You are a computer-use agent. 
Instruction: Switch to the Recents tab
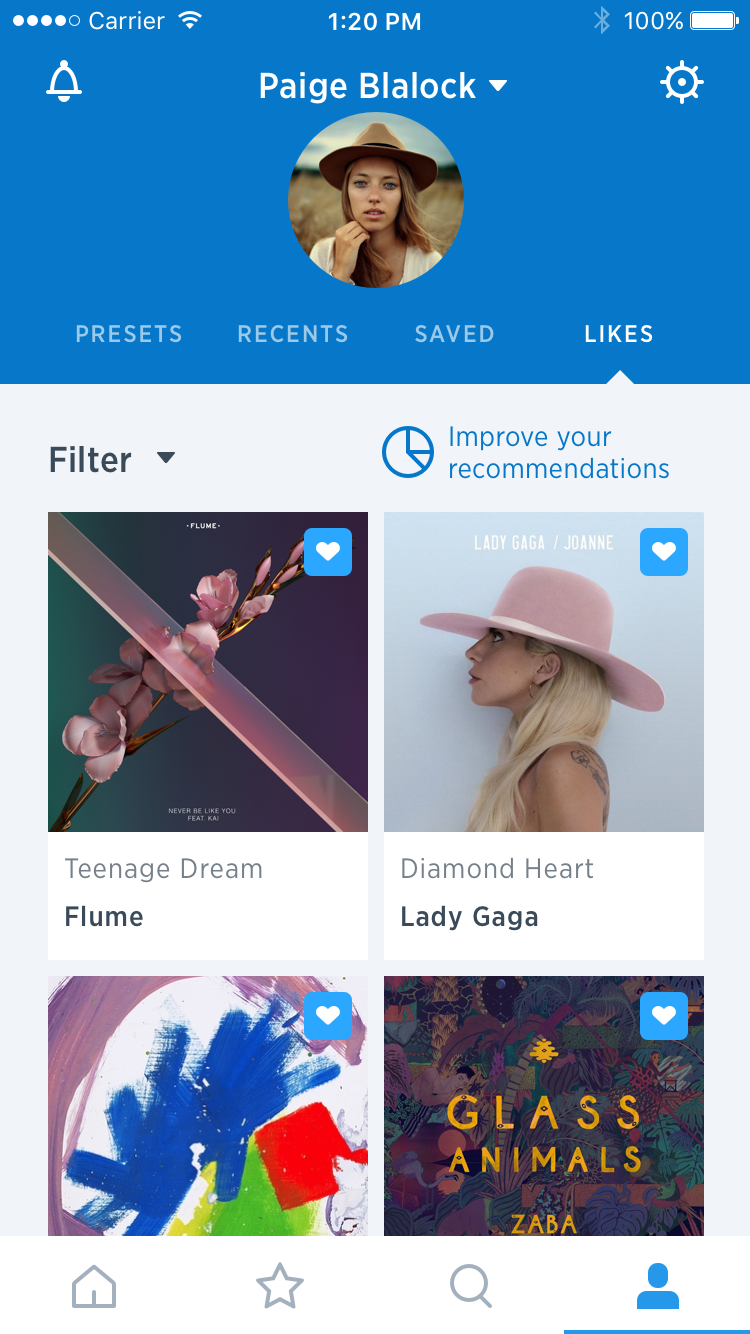coord(293,334)
